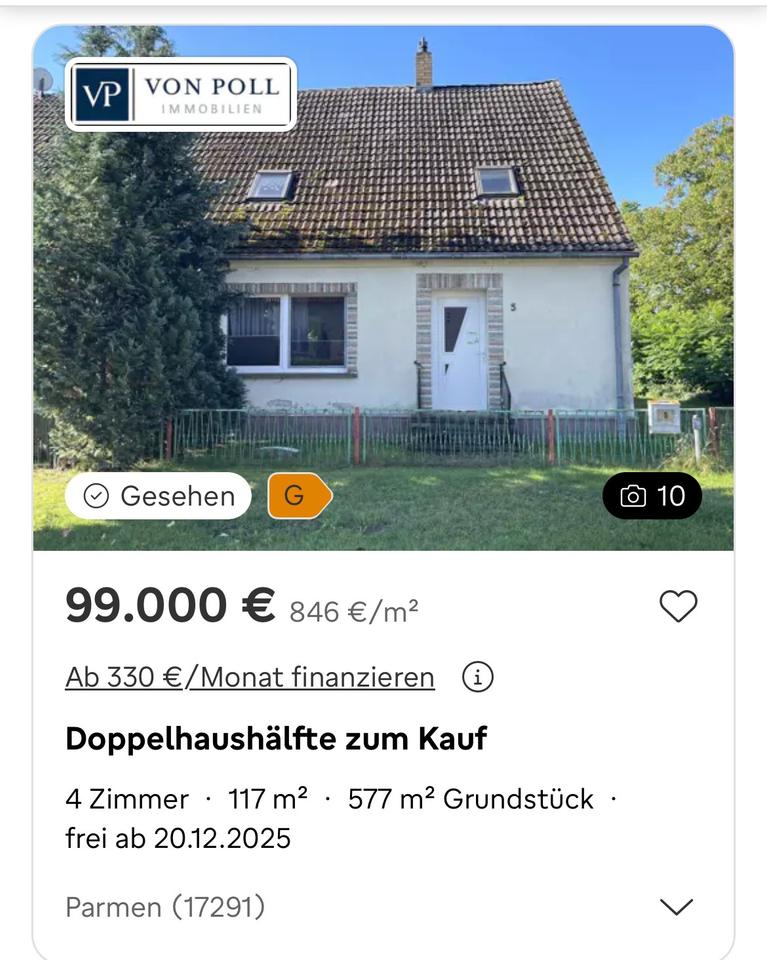The height and width of the screenshot is (960, 767).
Task: Click the orange G energy efficiency badge
Action: click(295, 495)
